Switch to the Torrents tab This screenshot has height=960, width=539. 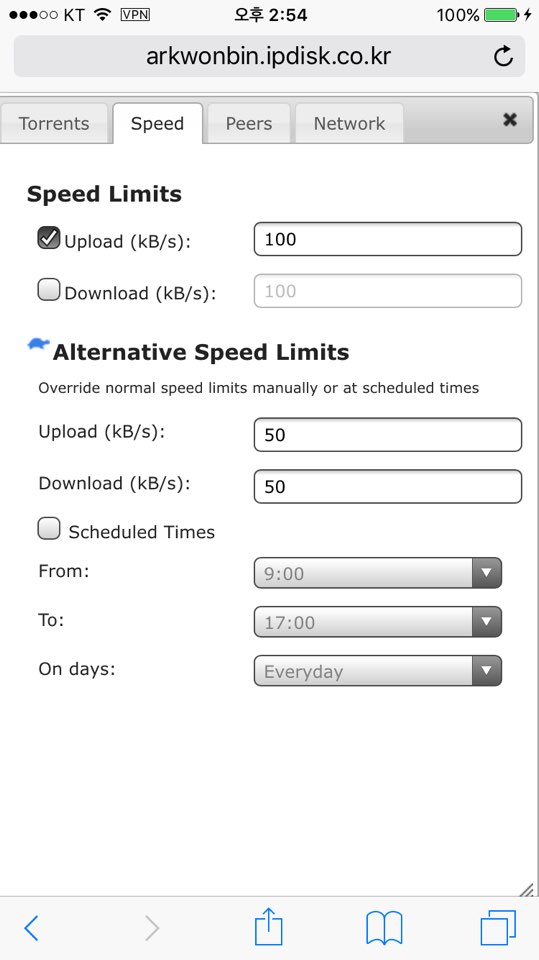pyautogui.click(x=54, y=124)
